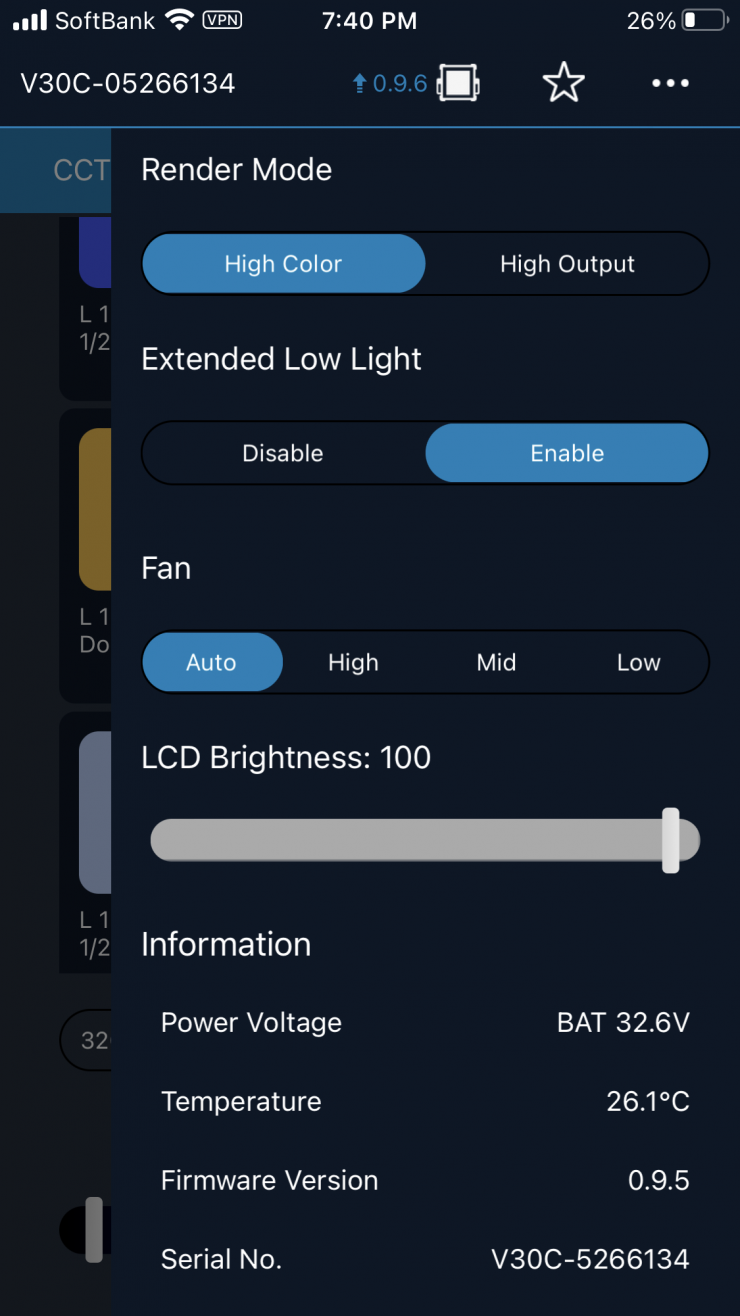The image size is (740, 1316).
Task: Choose Mid fan speed
Action: [496, 662]
